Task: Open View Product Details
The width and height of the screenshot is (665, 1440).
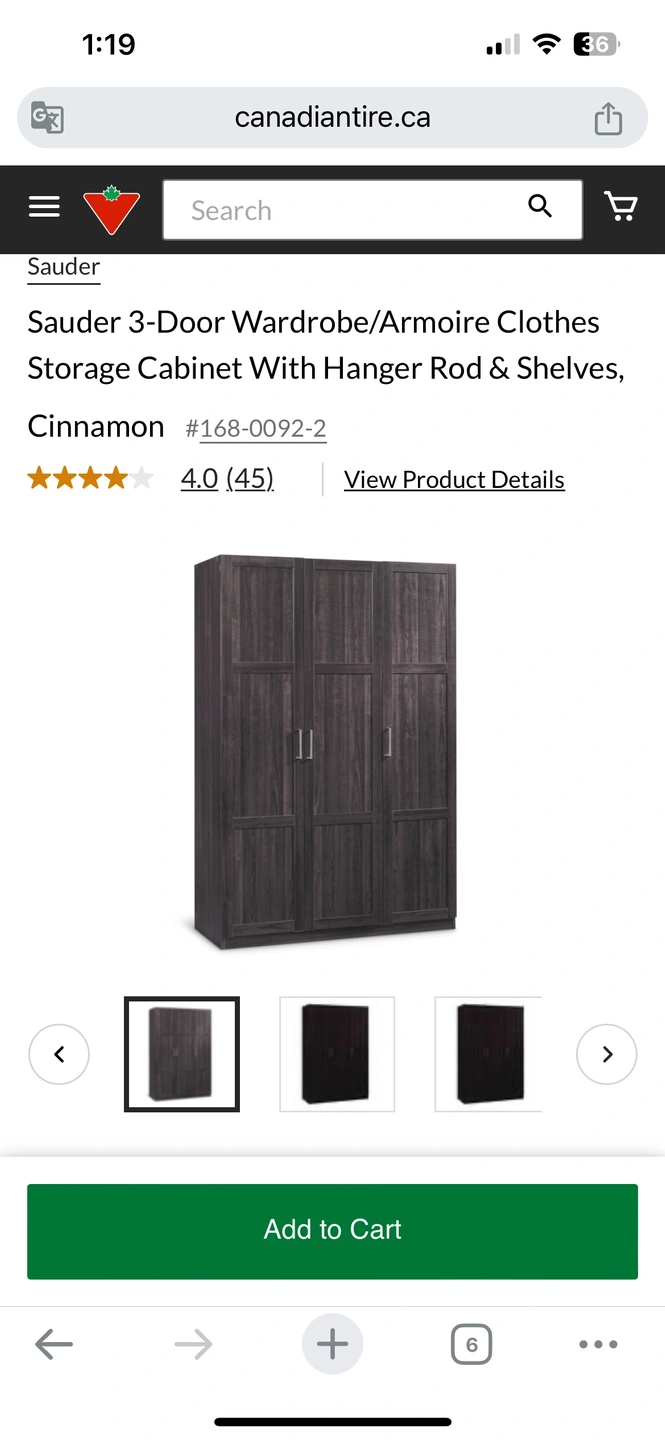Action: [454, 480]
